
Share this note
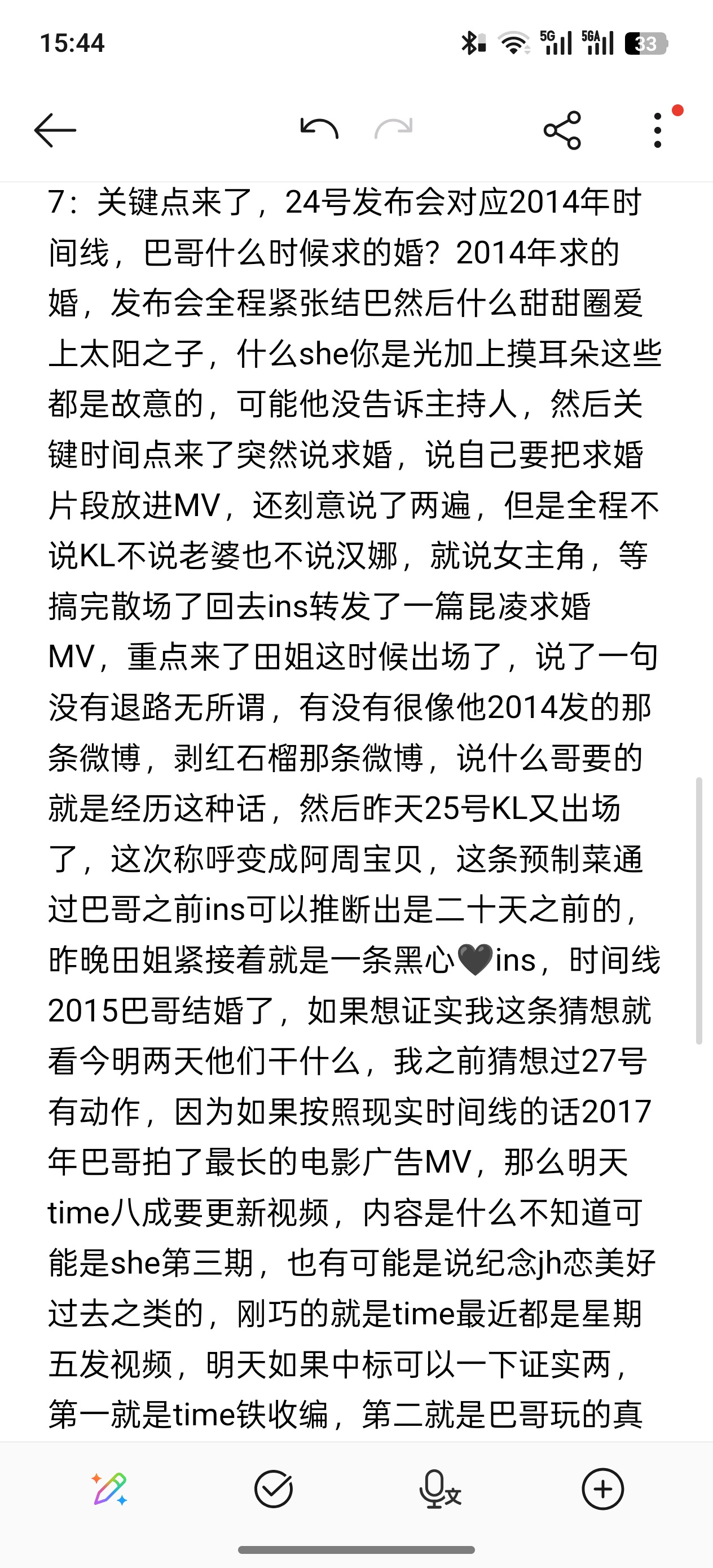click(562, 130)
